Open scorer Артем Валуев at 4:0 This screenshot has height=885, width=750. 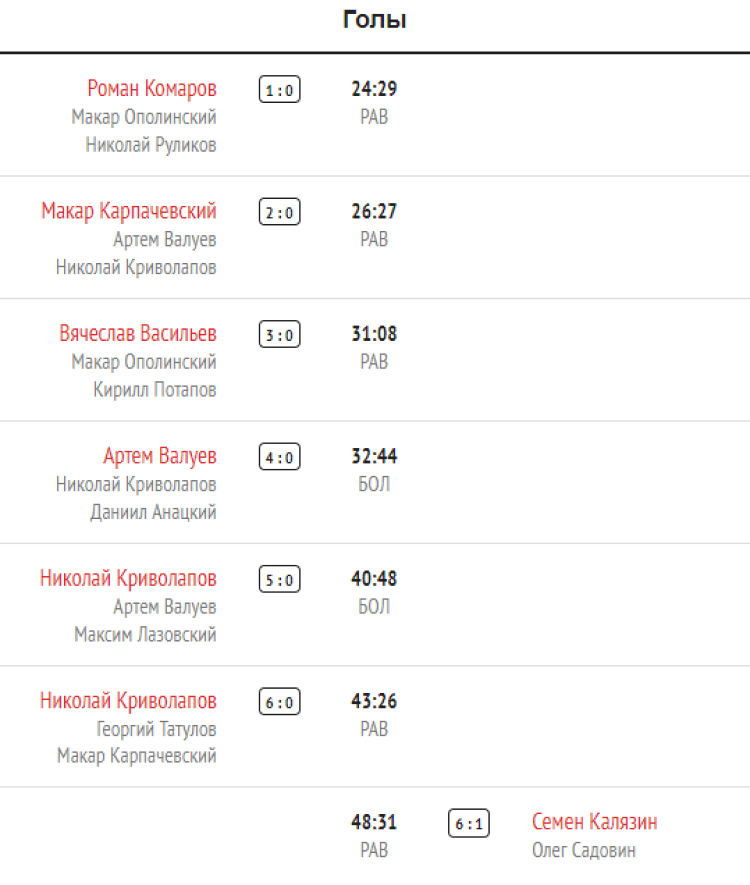pyautogui.click(x=160, y=456)
